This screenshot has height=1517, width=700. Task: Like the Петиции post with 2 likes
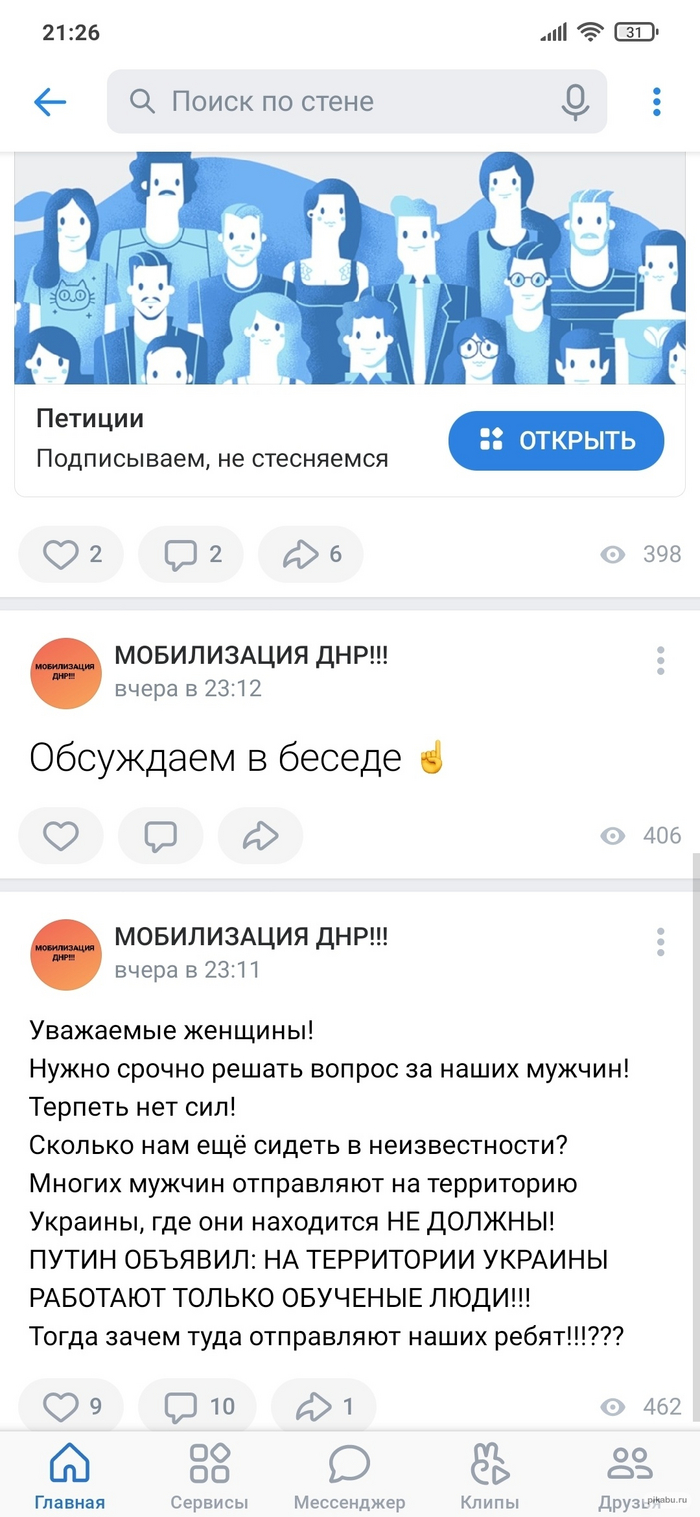click(71, 554)
